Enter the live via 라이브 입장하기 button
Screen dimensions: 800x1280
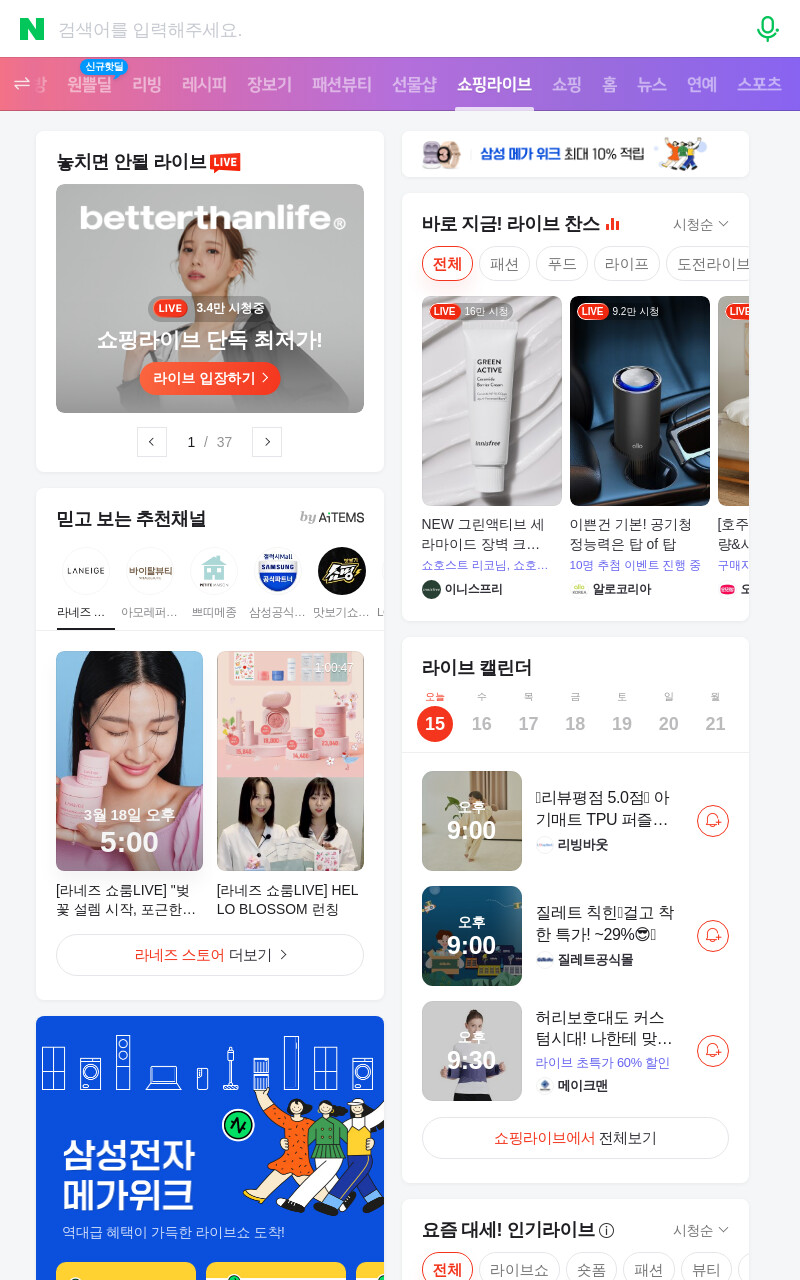210,378
